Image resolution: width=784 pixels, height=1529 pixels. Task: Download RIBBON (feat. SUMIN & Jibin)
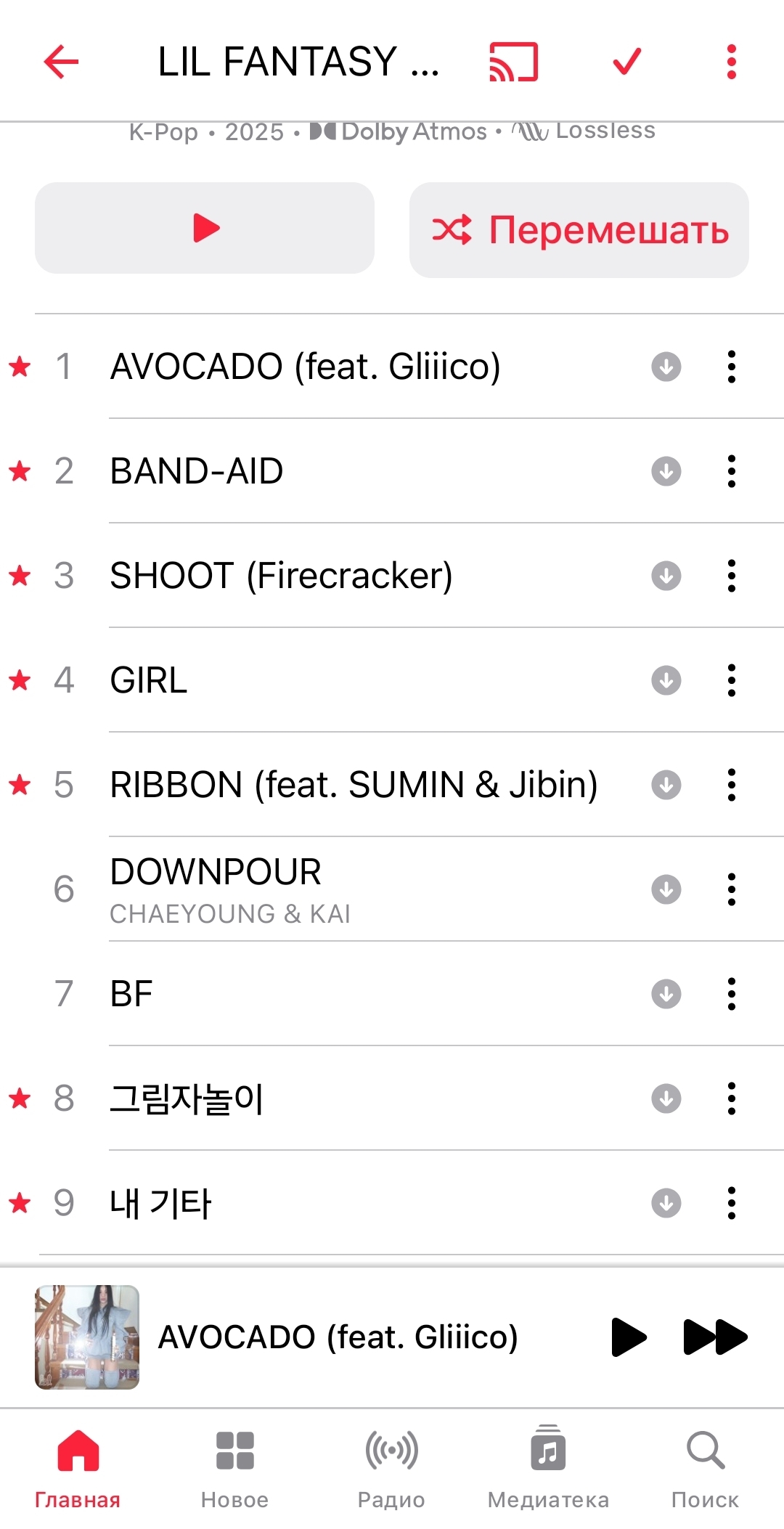[666, 785]
